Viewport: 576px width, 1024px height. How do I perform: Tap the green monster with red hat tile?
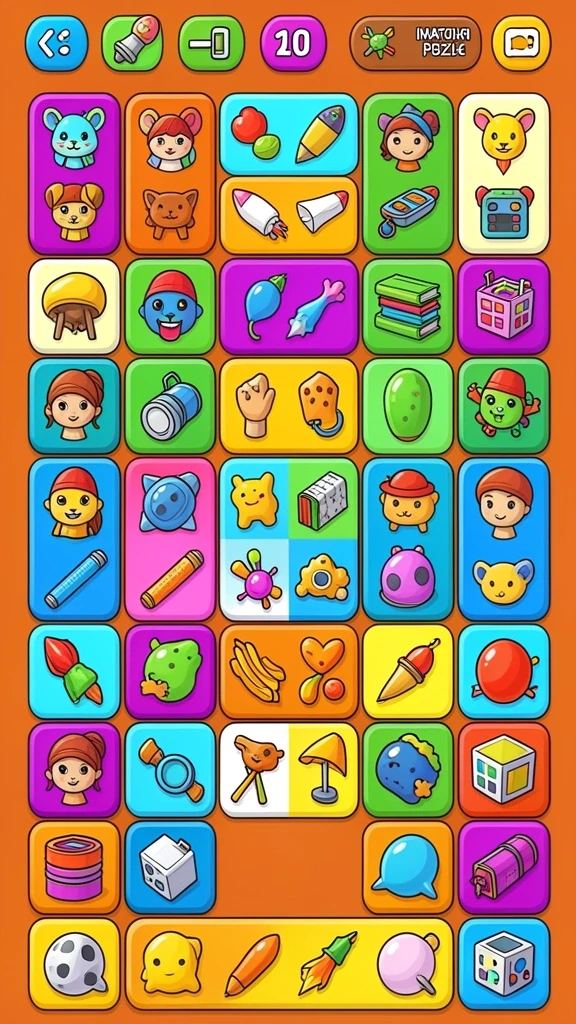[504, 406]
